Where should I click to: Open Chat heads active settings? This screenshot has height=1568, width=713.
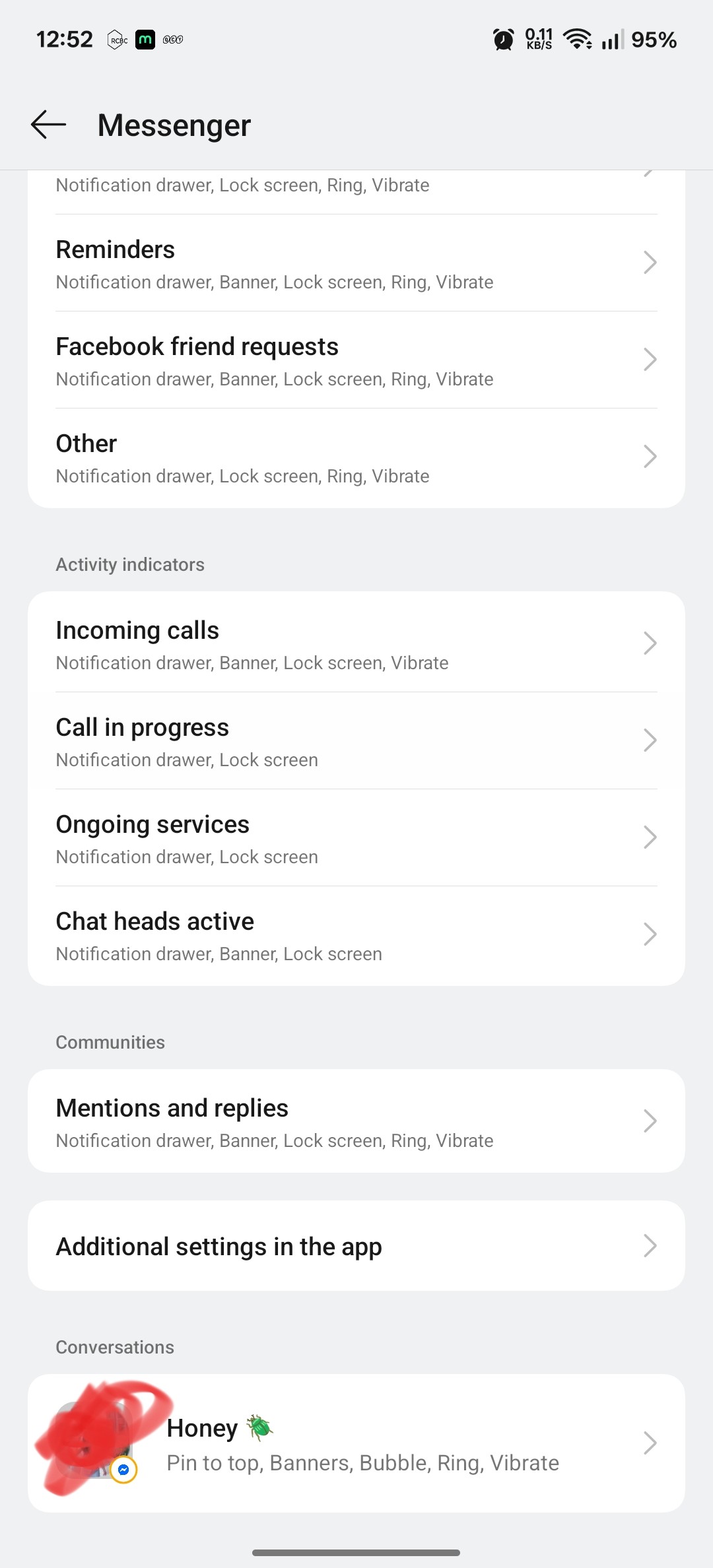356,935
